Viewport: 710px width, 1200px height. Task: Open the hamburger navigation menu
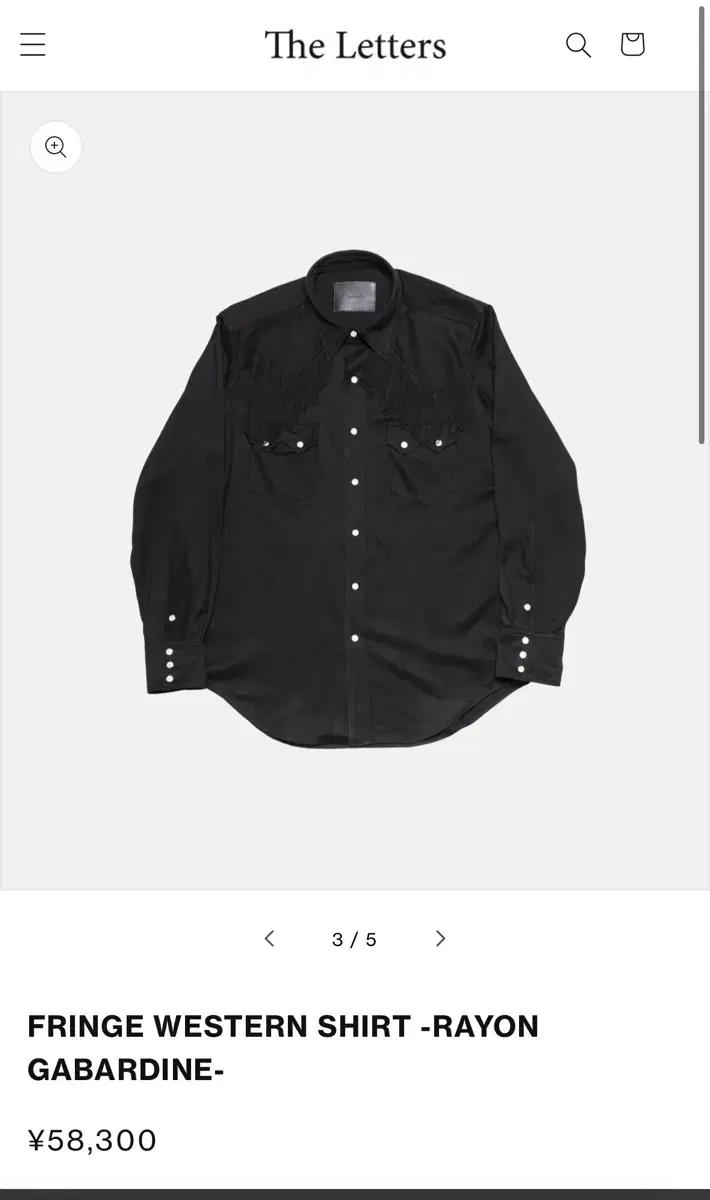coord(33,45)
